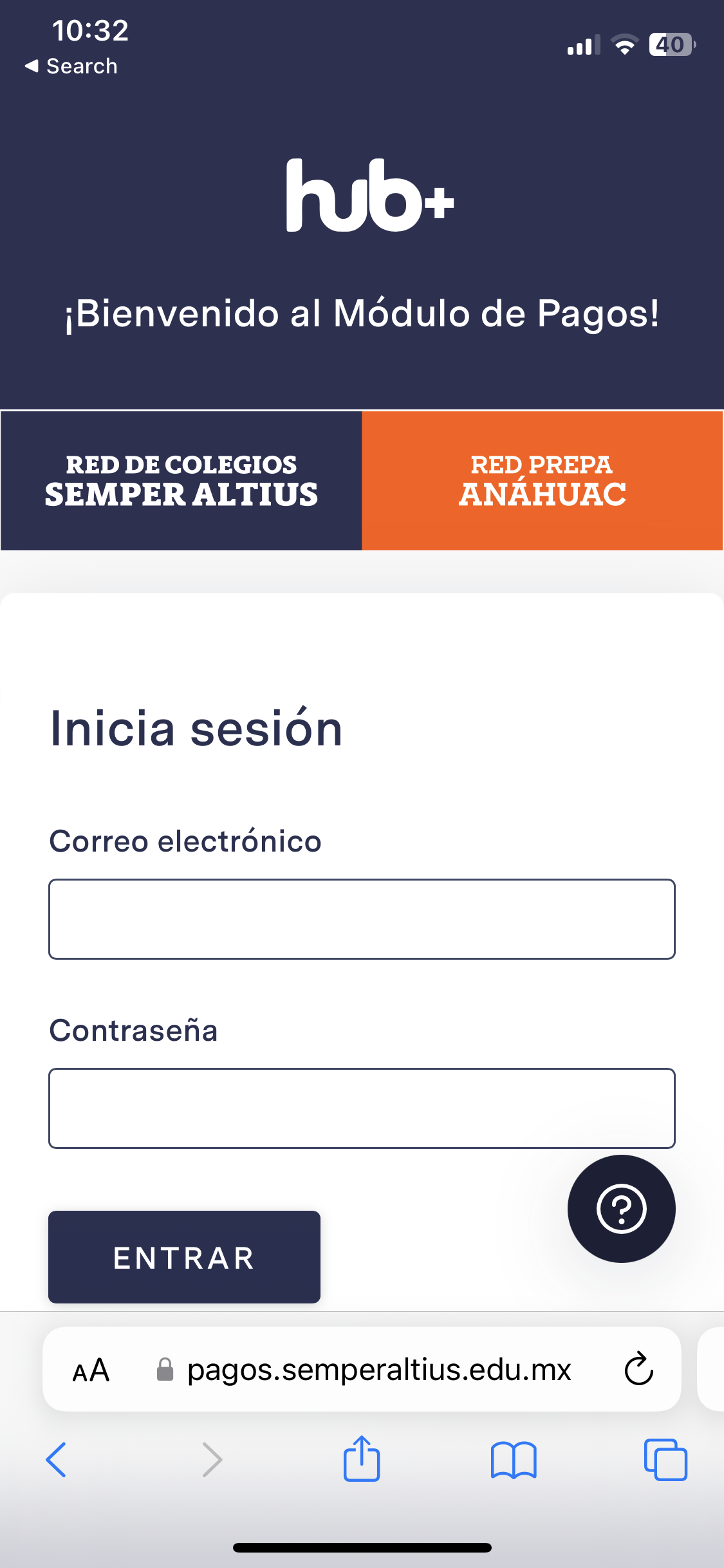Open the AA reader options menu

91,1370
